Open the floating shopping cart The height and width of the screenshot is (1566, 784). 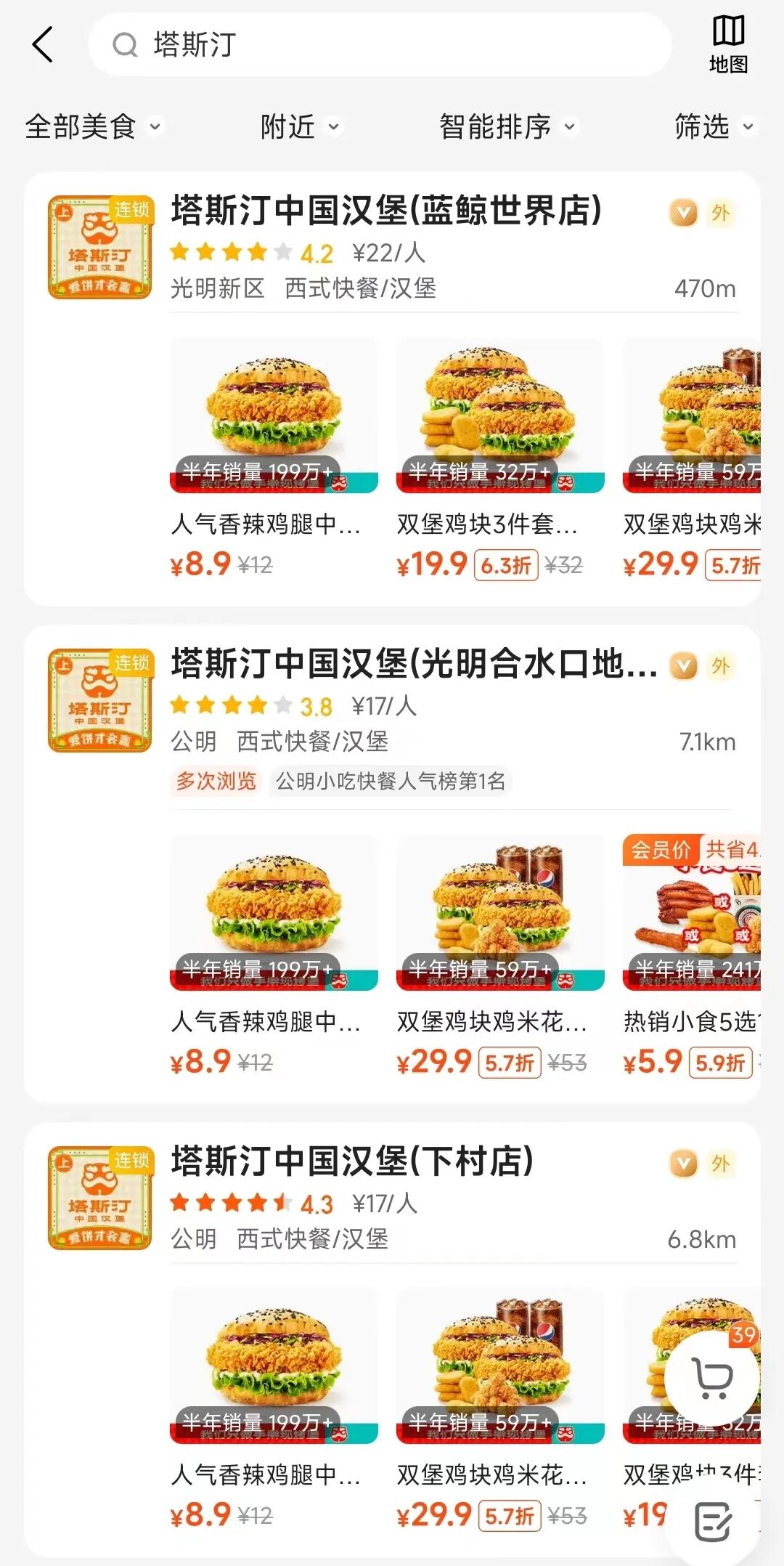pos(712,1378)
